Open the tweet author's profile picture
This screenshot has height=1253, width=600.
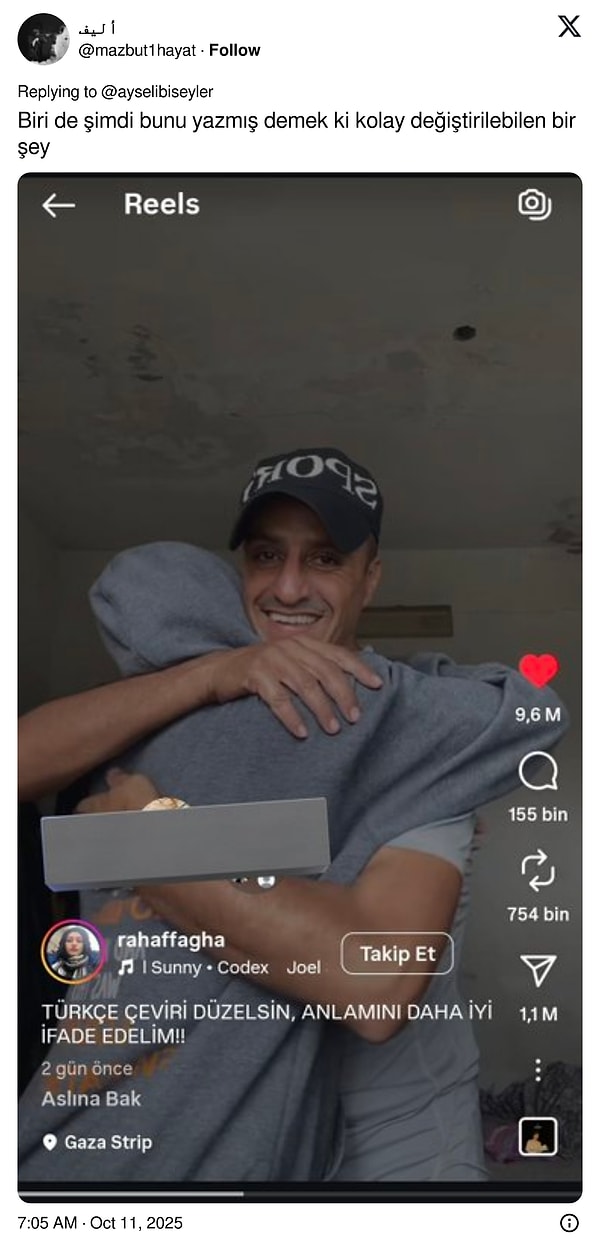point(43,39)
